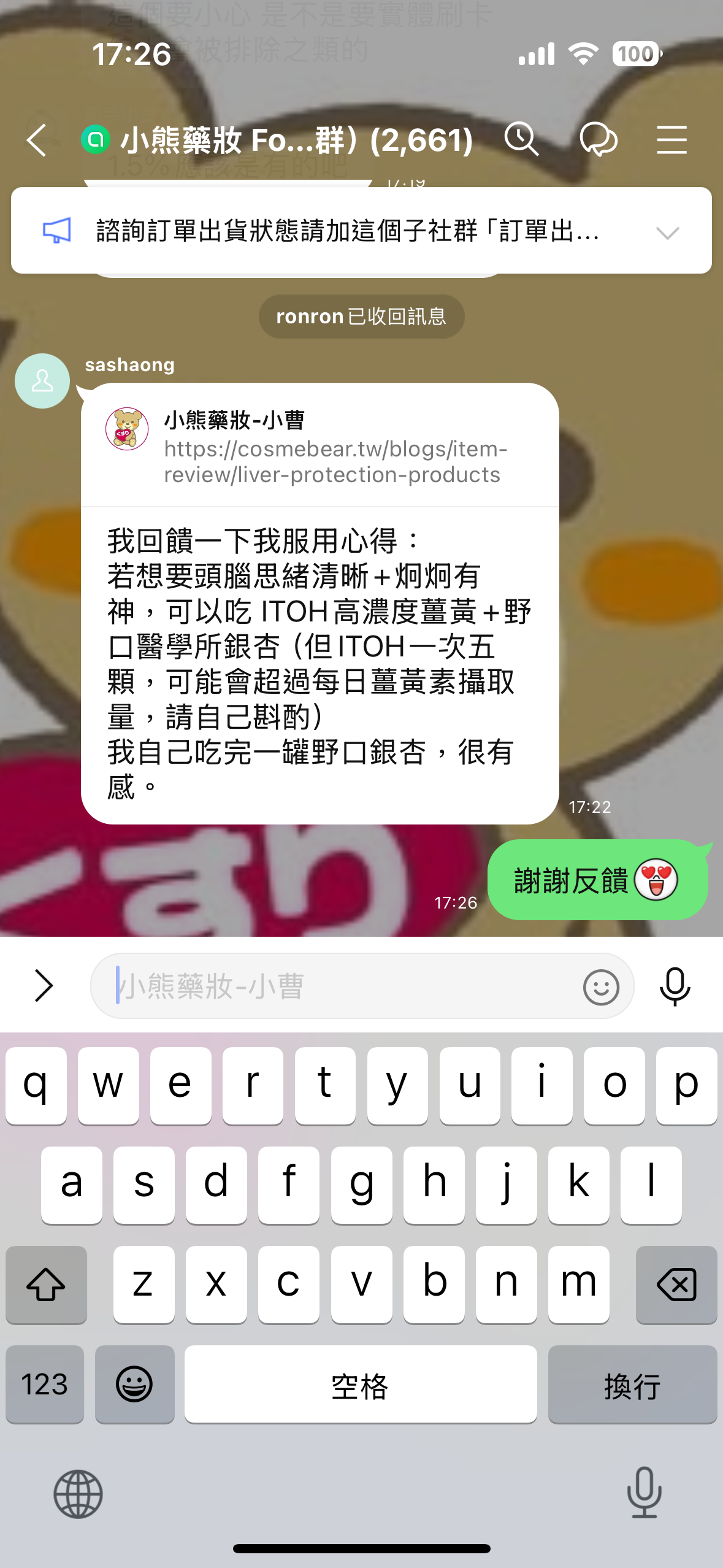
Task: Focus the message input field
Action: [337, 986]
